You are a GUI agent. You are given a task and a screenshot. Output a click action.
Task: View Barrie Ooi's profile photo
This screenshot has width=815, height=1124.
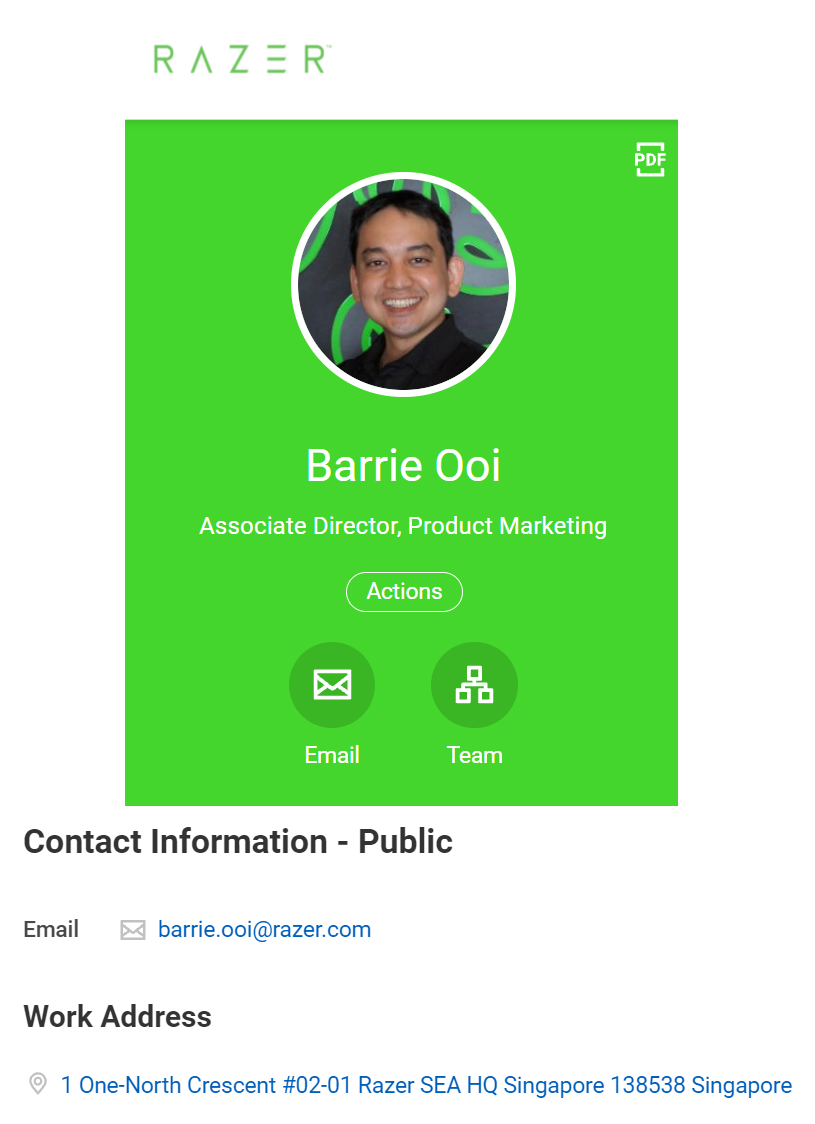[404, 285]
